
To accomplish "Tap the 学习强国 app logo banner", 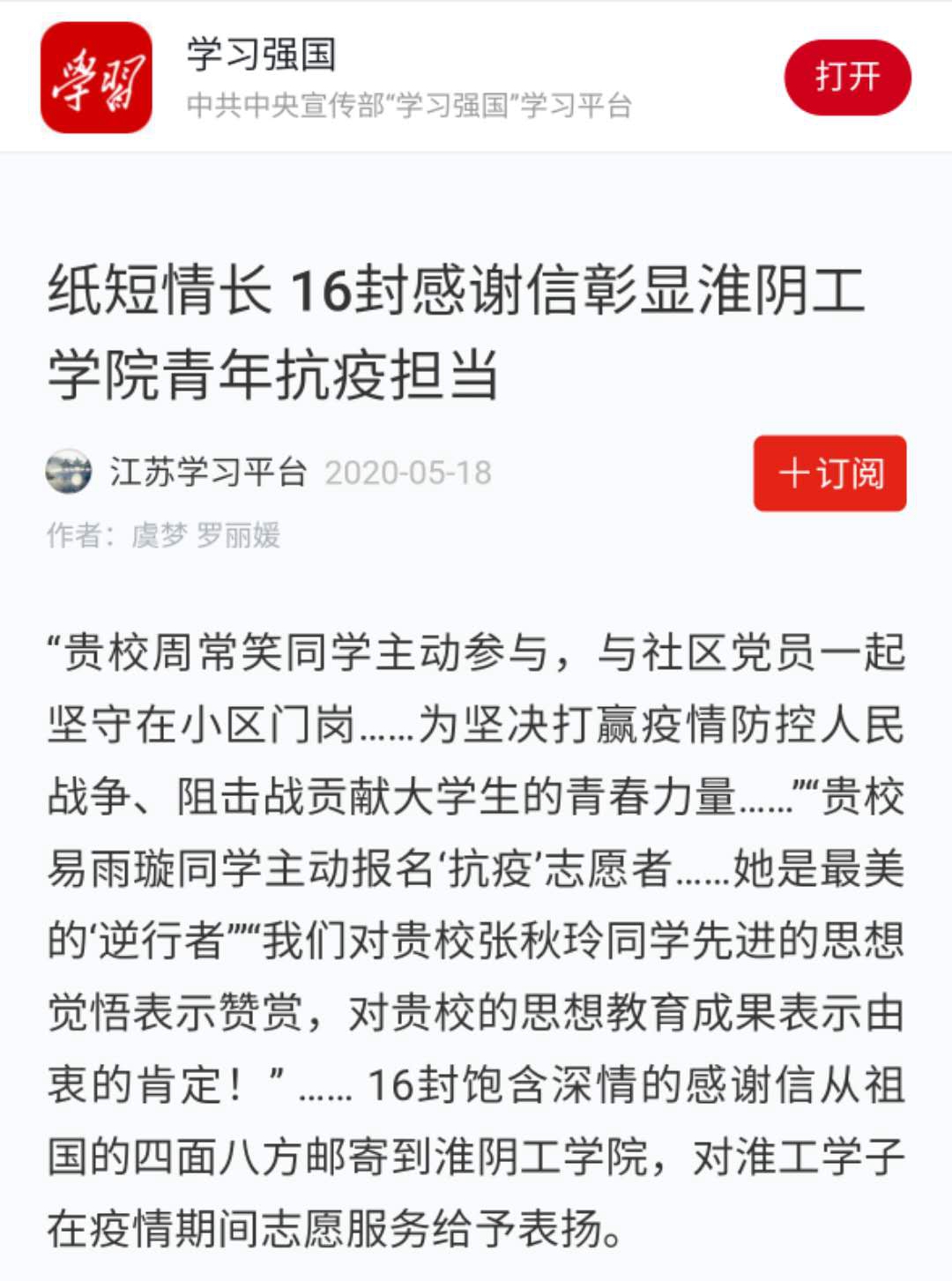I will pos(96,78).
